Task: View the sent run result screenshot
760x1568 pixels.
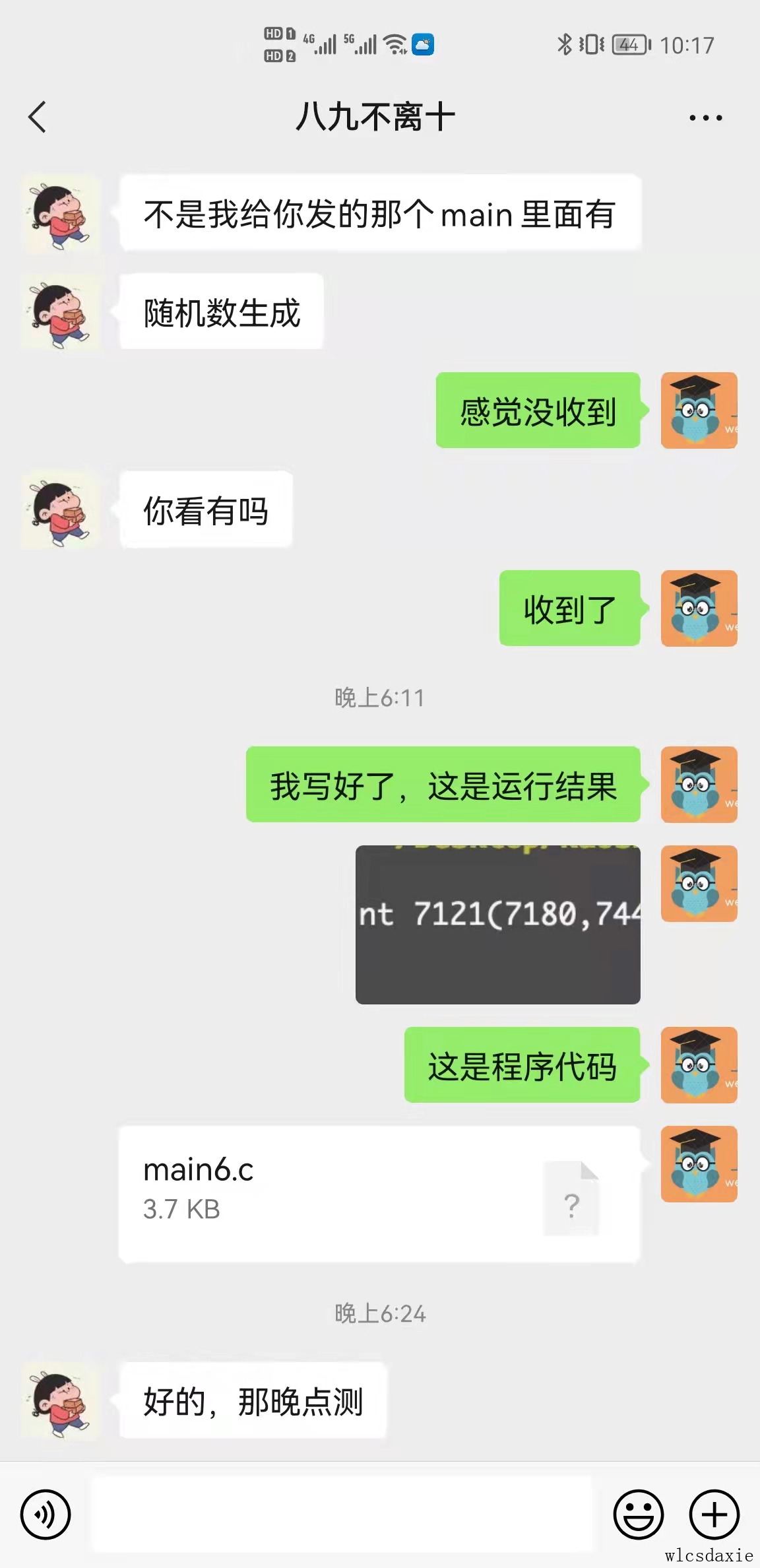Action: click(x=497, y=924)
